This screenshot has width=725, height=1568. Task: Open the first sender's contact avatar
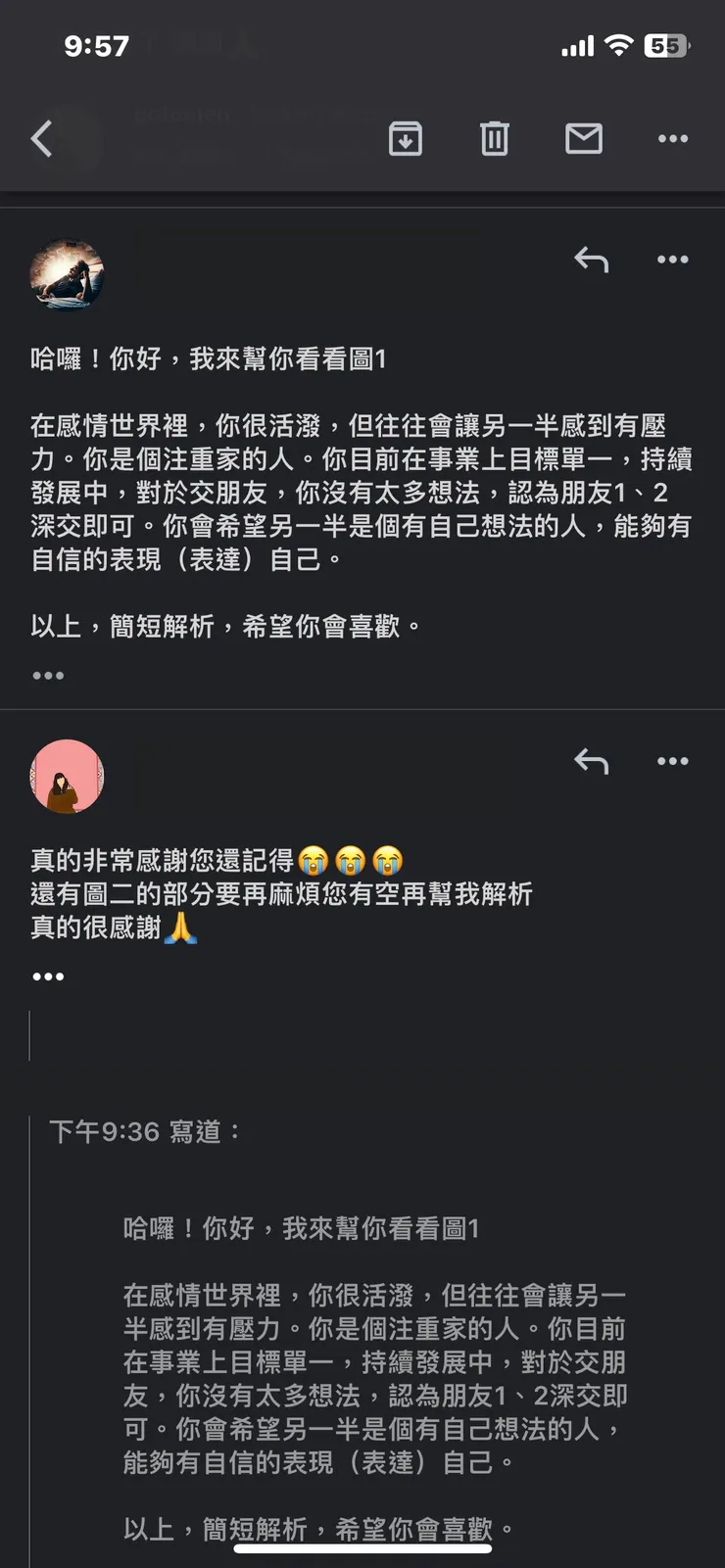(x=66, y=275)
